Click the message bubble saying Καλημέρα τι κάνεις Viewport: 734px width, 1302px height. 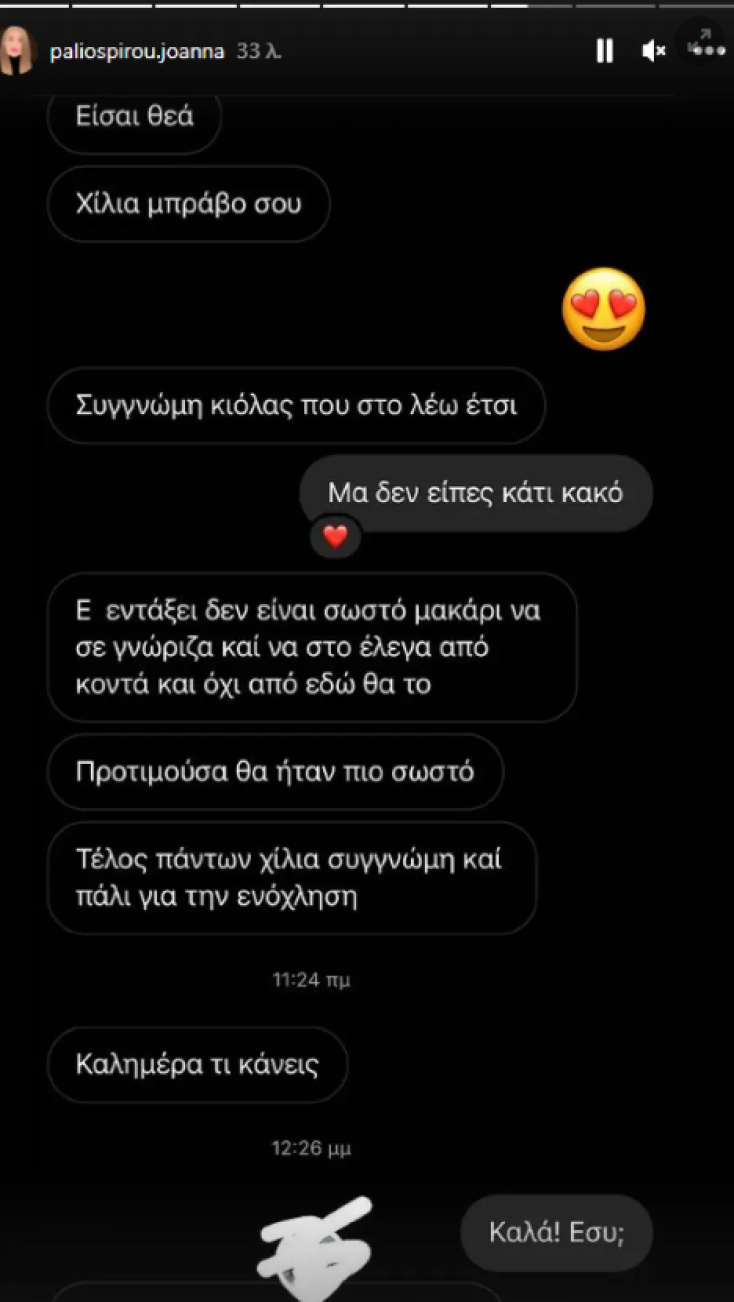(197, 1065)
